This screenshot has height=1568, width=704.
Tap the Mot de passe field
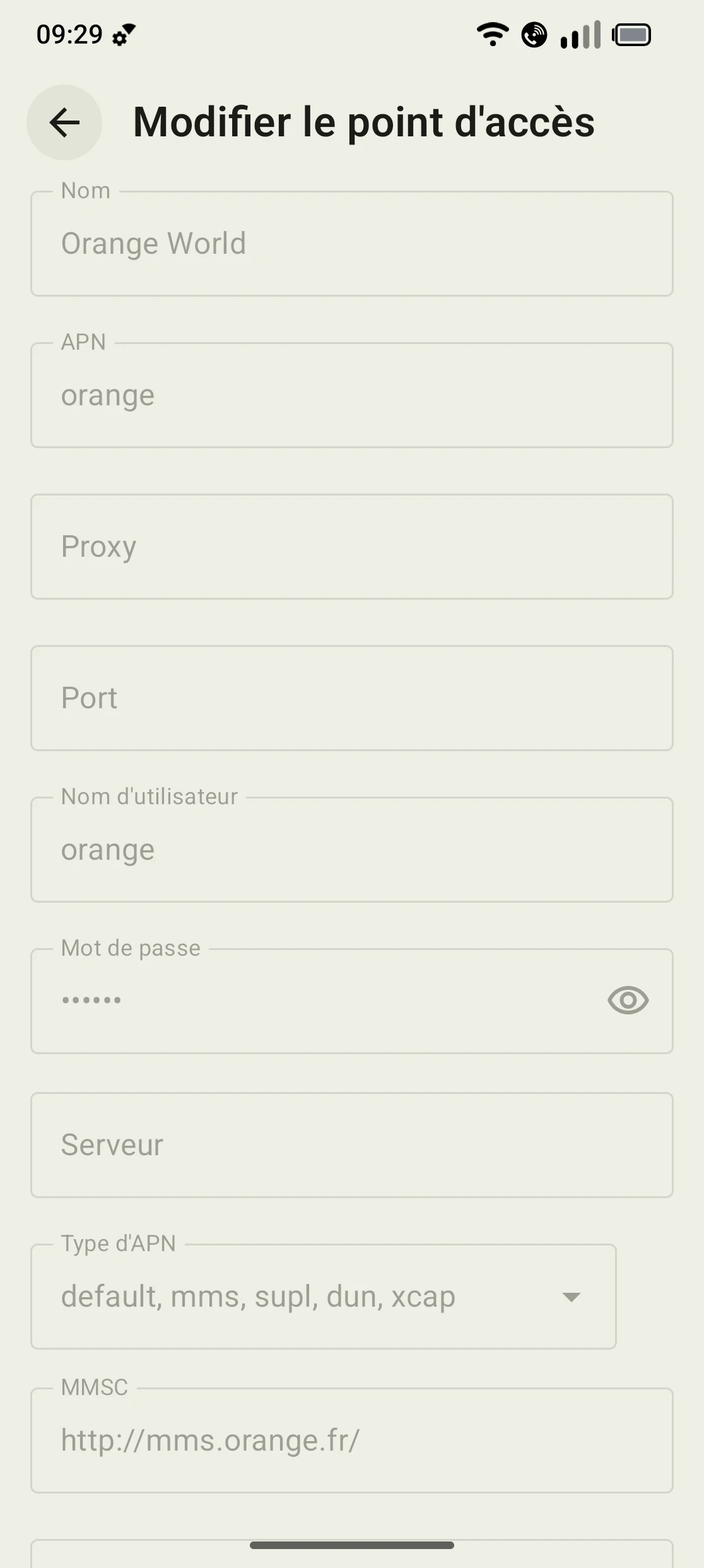click(315, 1001)
